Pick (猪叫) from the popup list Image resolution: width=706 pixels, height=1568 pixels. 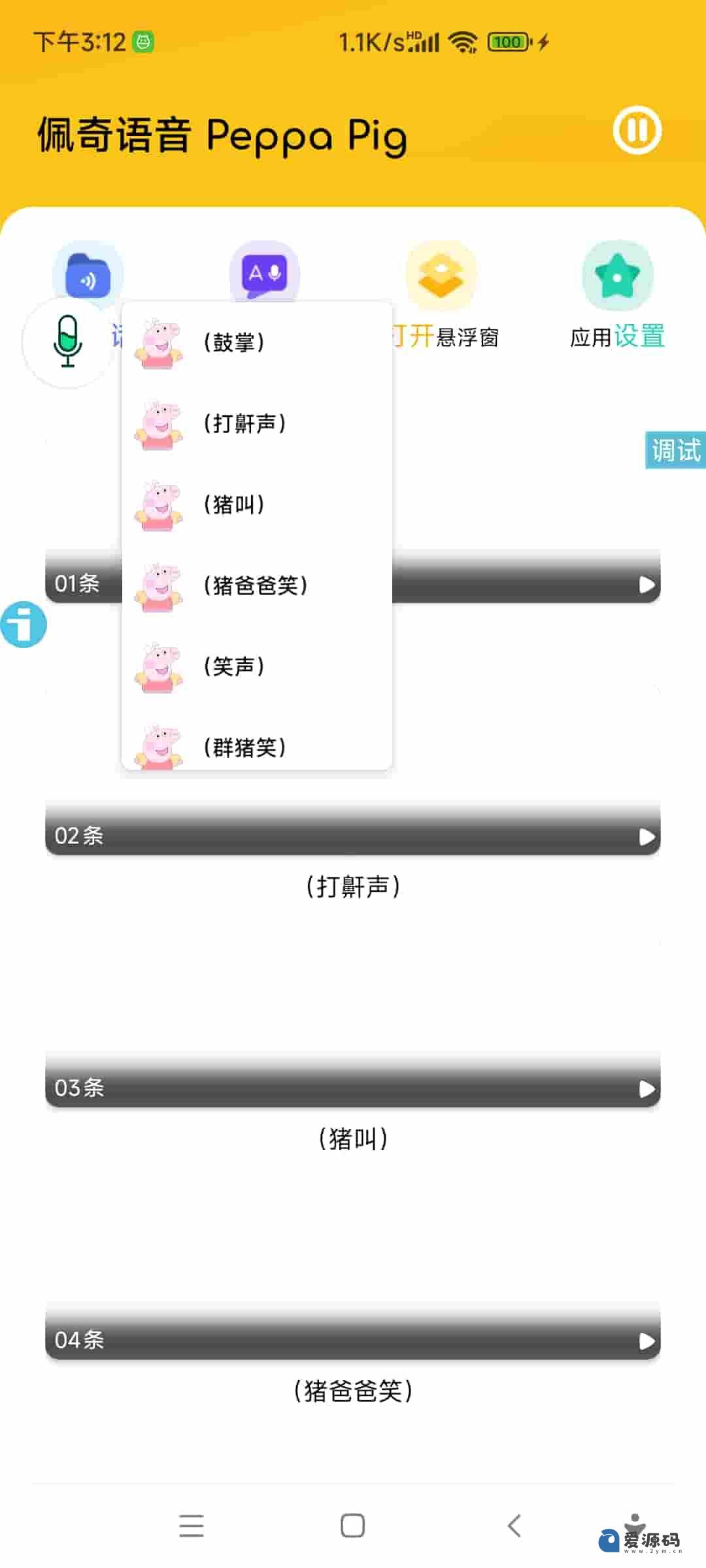(x=256, y=504)
